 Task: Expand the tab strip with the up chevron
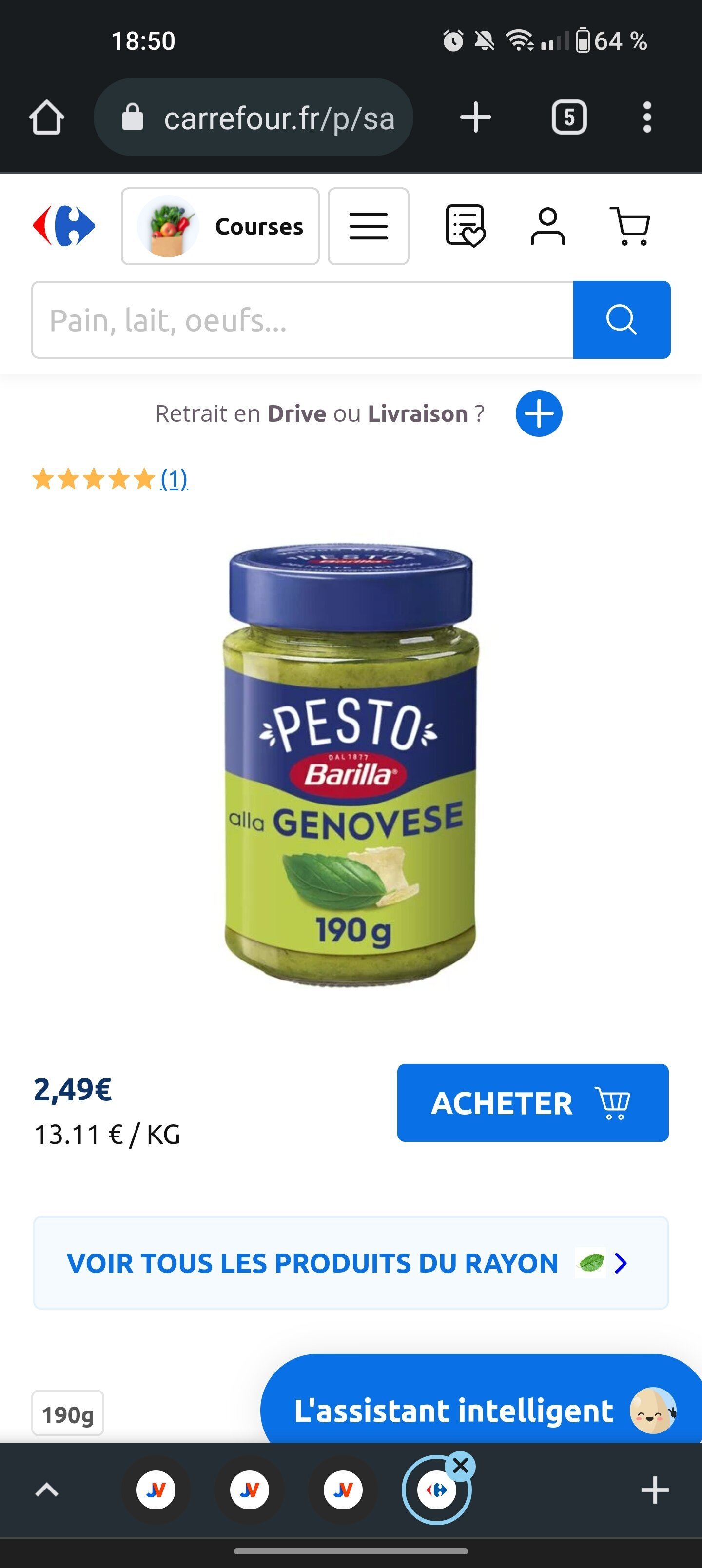pyautogui.click(x=47, y=1490)
